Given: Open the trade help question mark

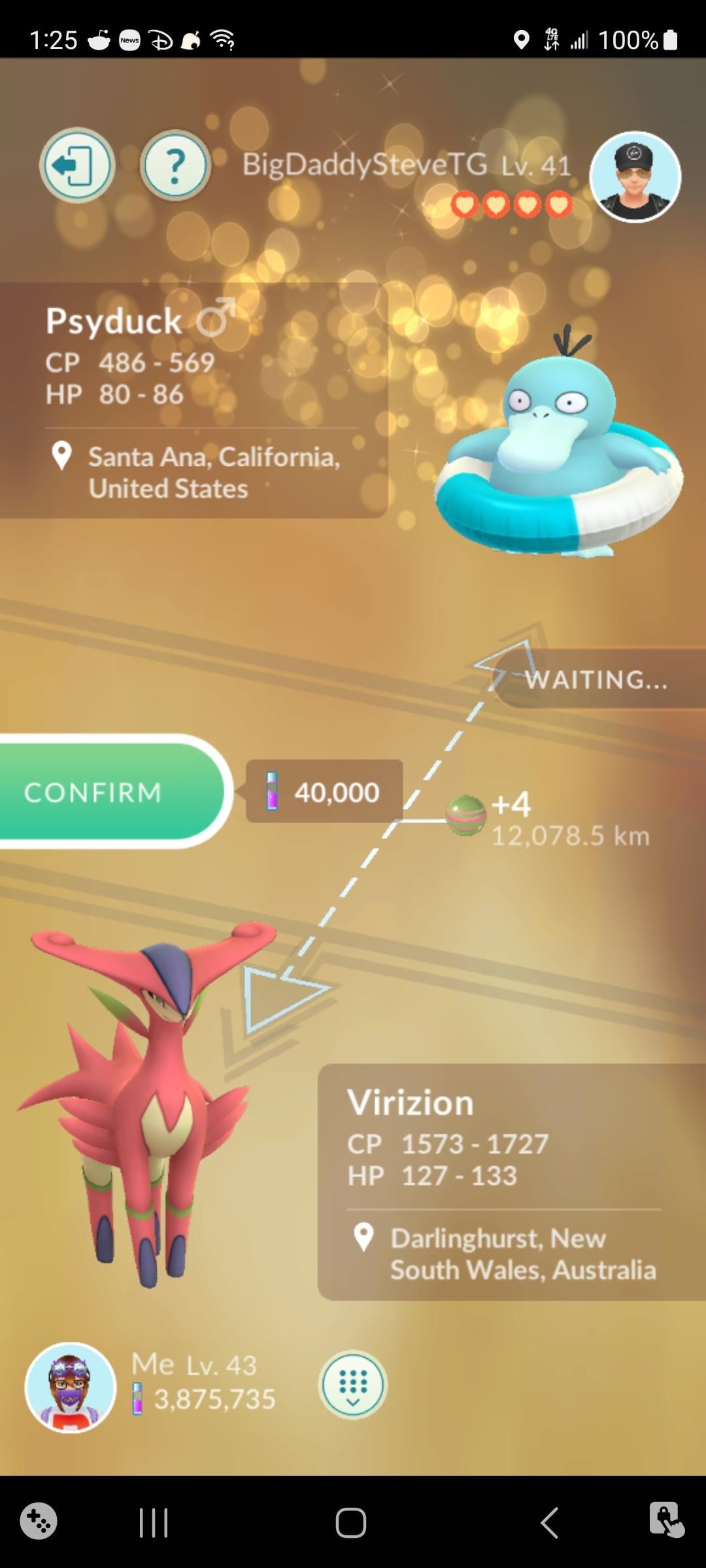Looking at the screenshot, I should [x=175, y=165].
